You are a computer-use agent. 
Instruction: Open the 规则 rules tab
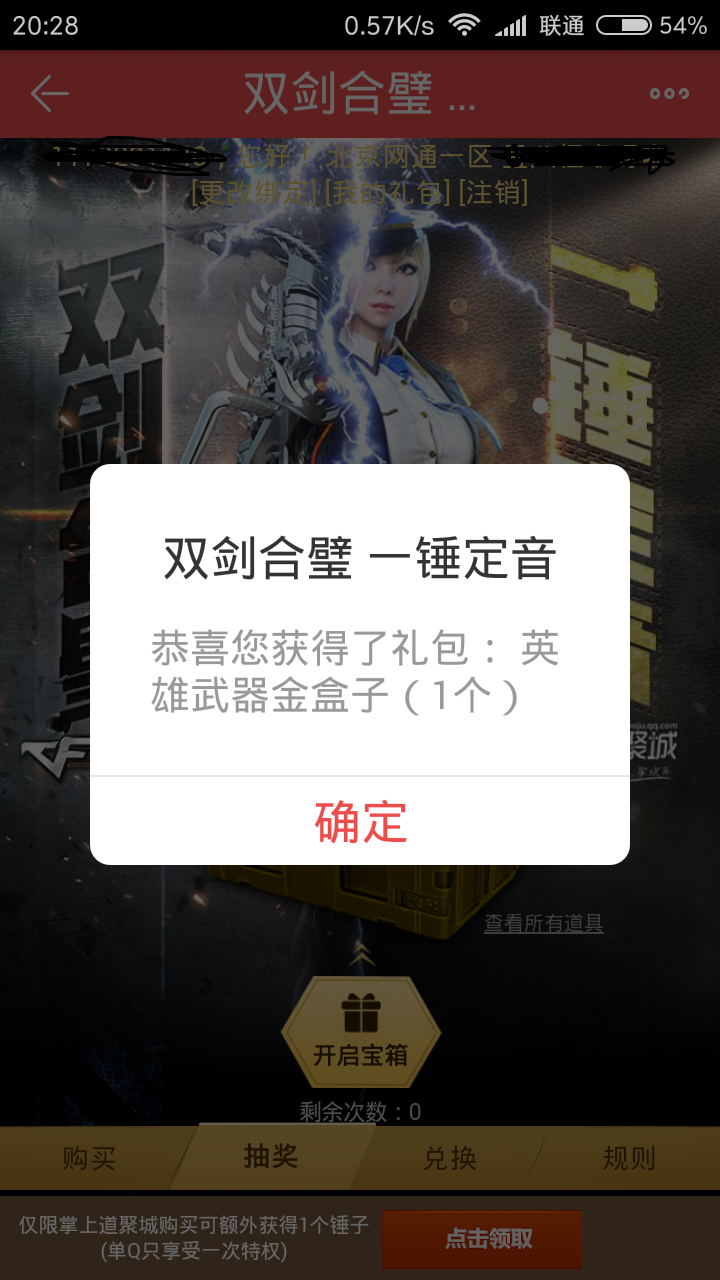point(629,1159)
